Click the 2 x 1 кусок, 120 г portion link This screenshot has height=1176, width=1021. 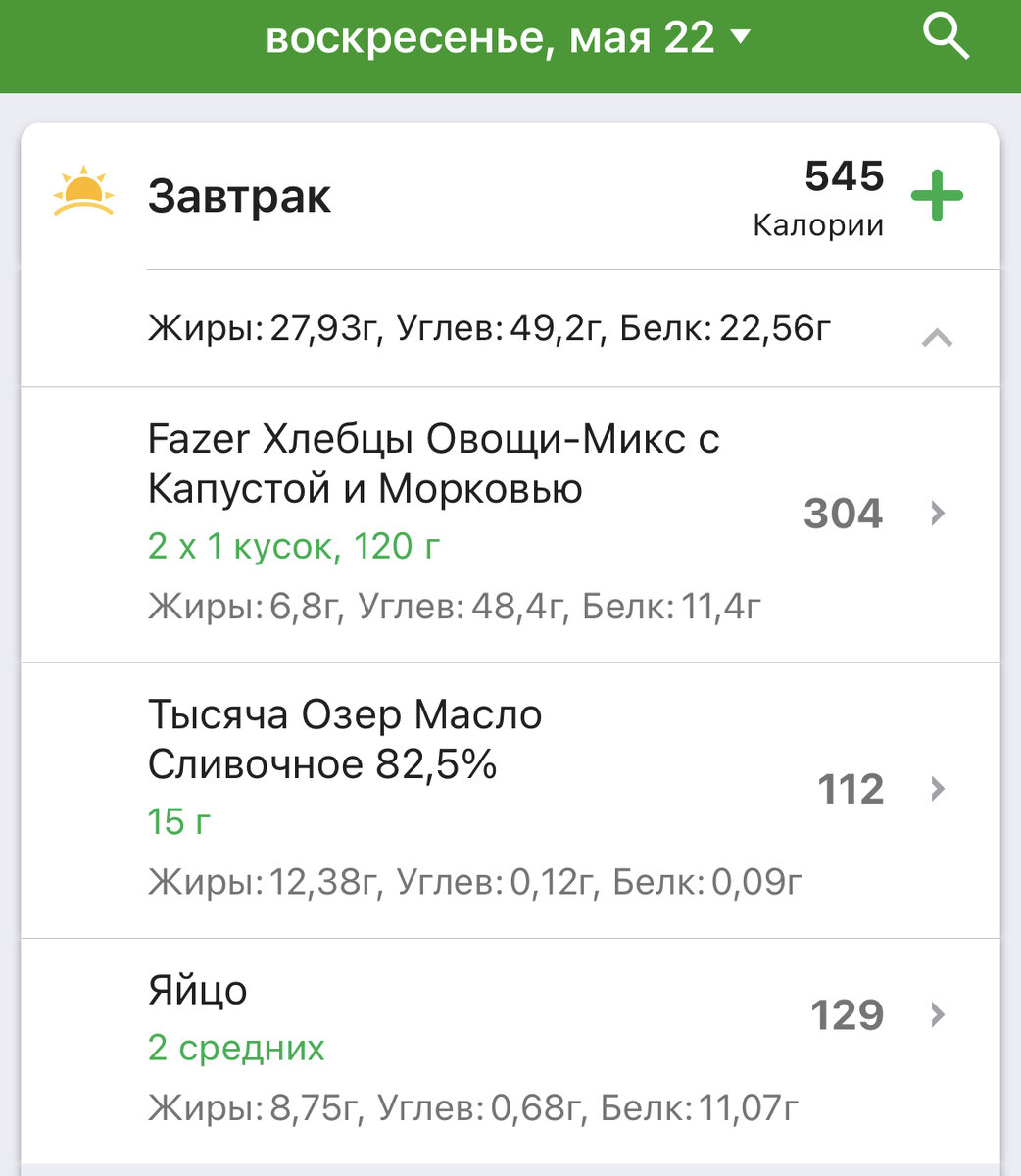click(x=292, y=547)
